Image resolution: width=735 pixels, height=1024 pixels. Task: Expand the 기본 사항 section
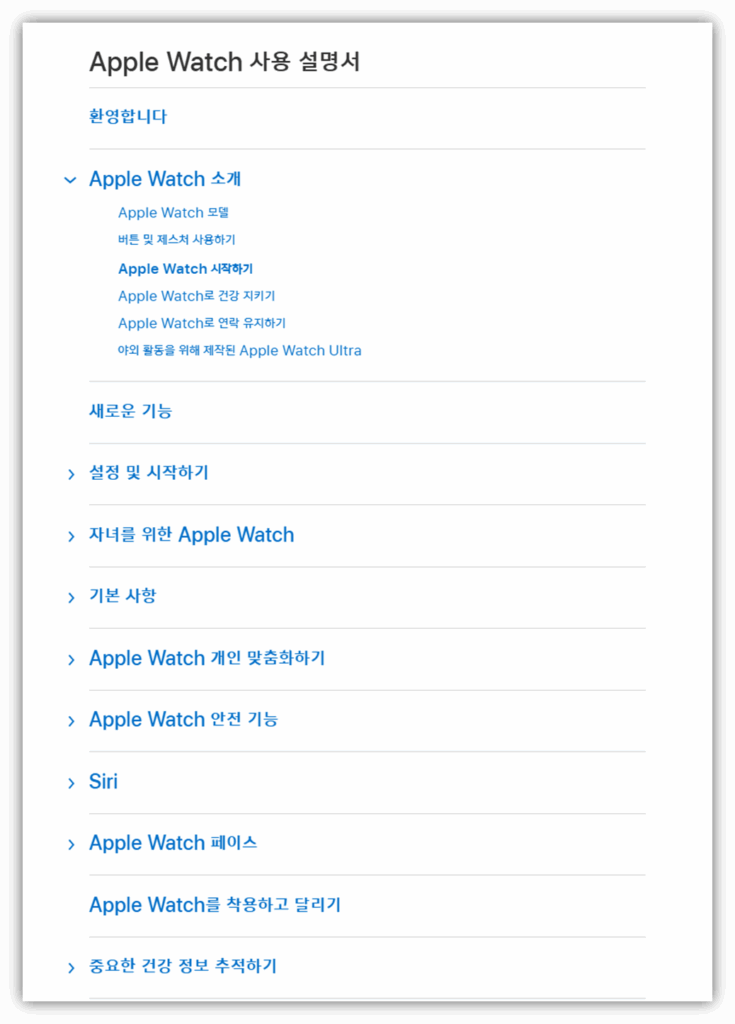point(71,597)
